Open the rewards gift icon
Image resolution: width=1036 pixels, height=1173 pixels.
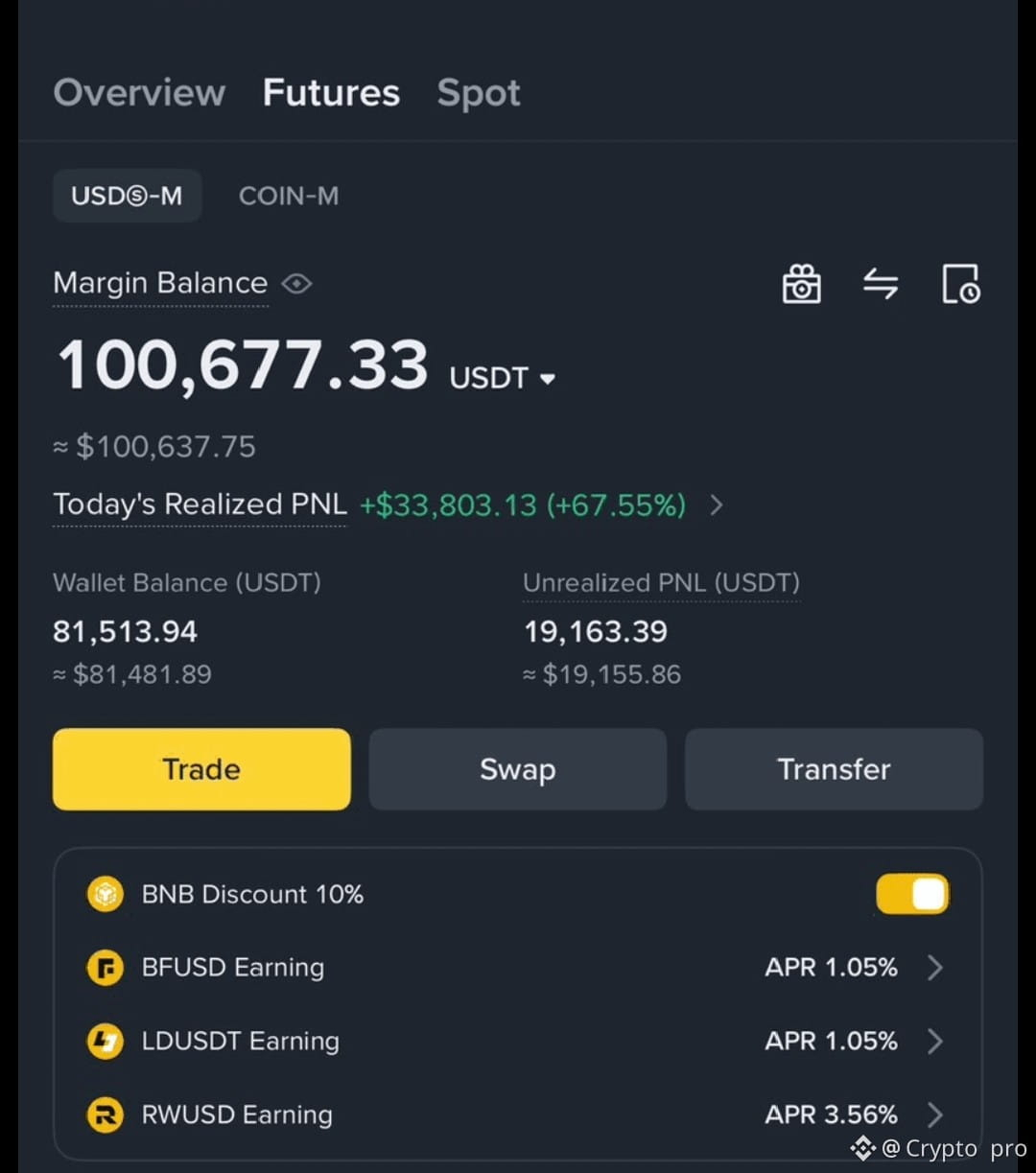click(x=801, y=284)
